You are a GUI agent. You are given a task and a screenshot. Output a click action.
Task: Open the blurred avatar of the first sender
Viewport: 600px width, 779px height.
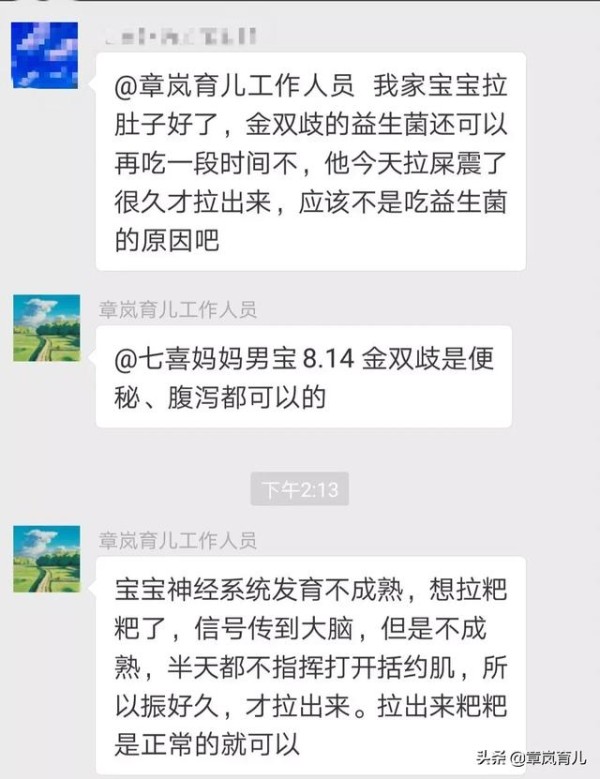[x=46, y=54]
